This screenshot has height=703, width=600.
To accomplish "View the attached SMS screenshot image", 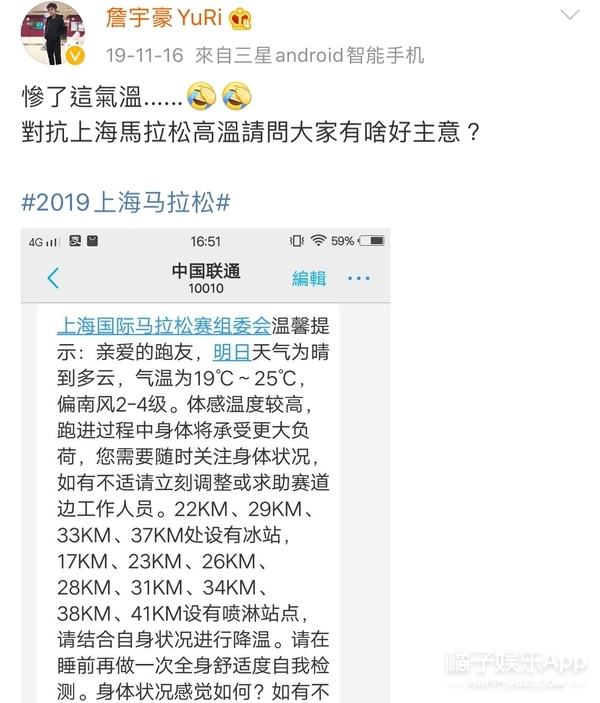I will tap(205, 465).
